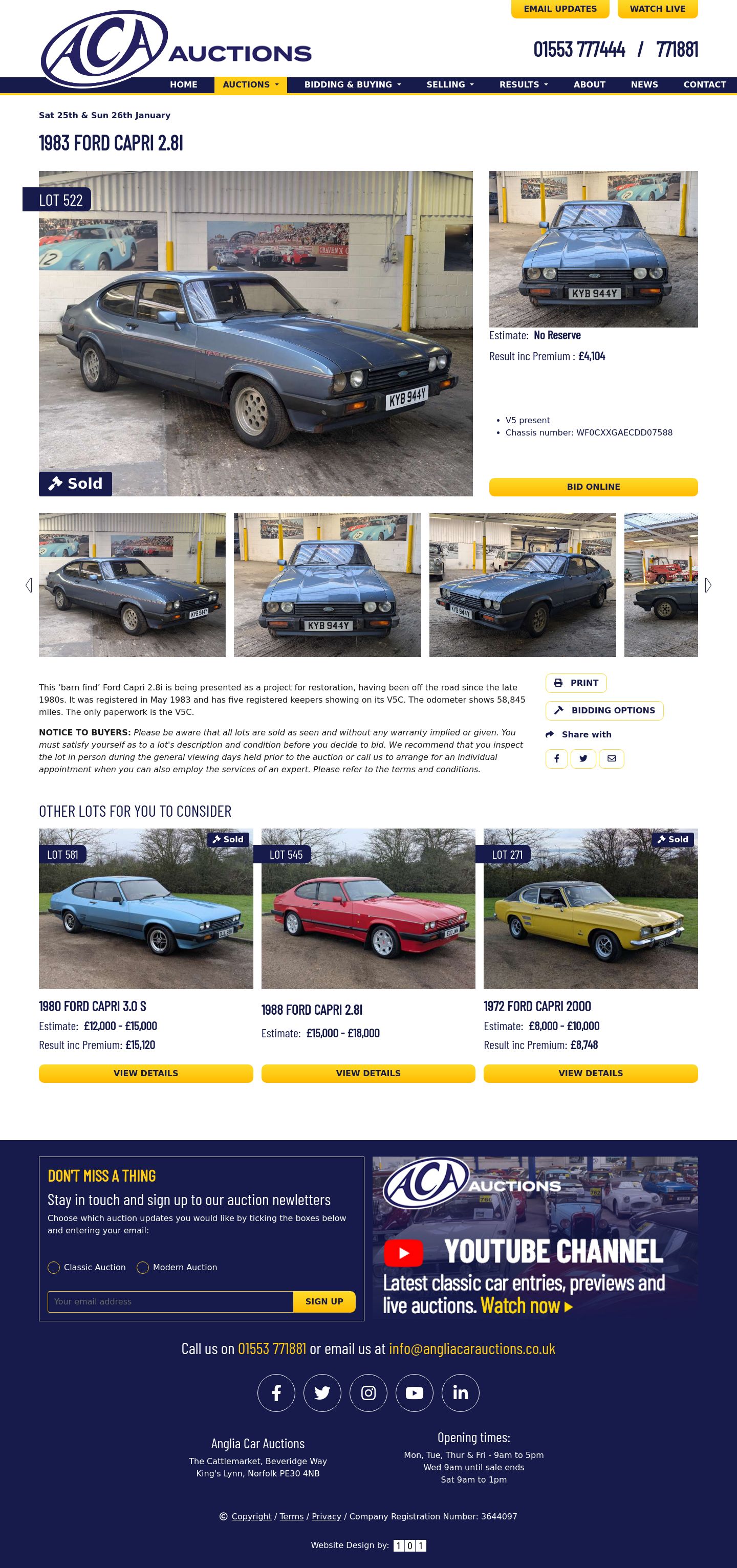The height and width of the screenshot is (1568, 737).
Task: Print this lot page
Action: (x=576, y=683)
